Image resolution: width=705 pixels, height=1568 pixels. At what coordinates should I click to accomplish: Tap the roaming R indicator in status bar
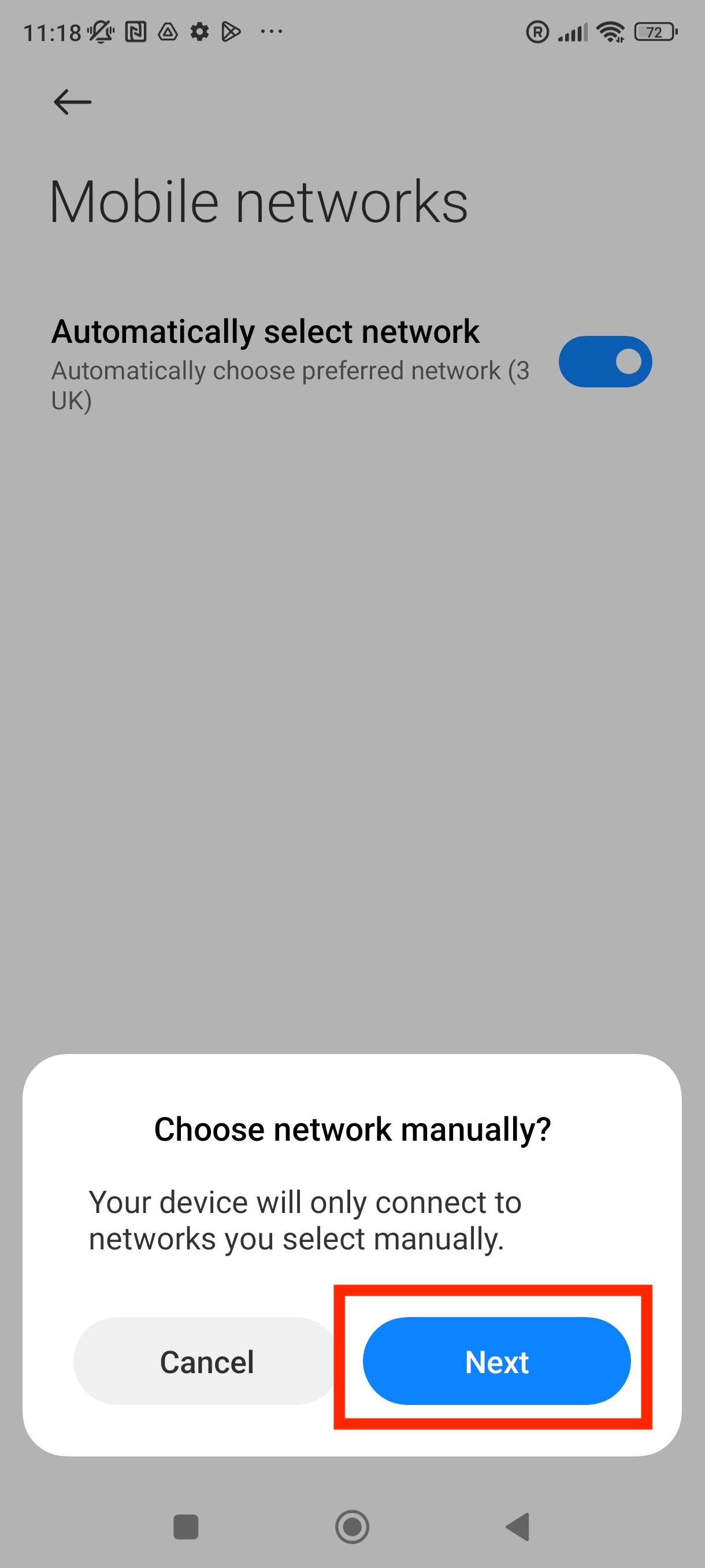tap(537, 32)
